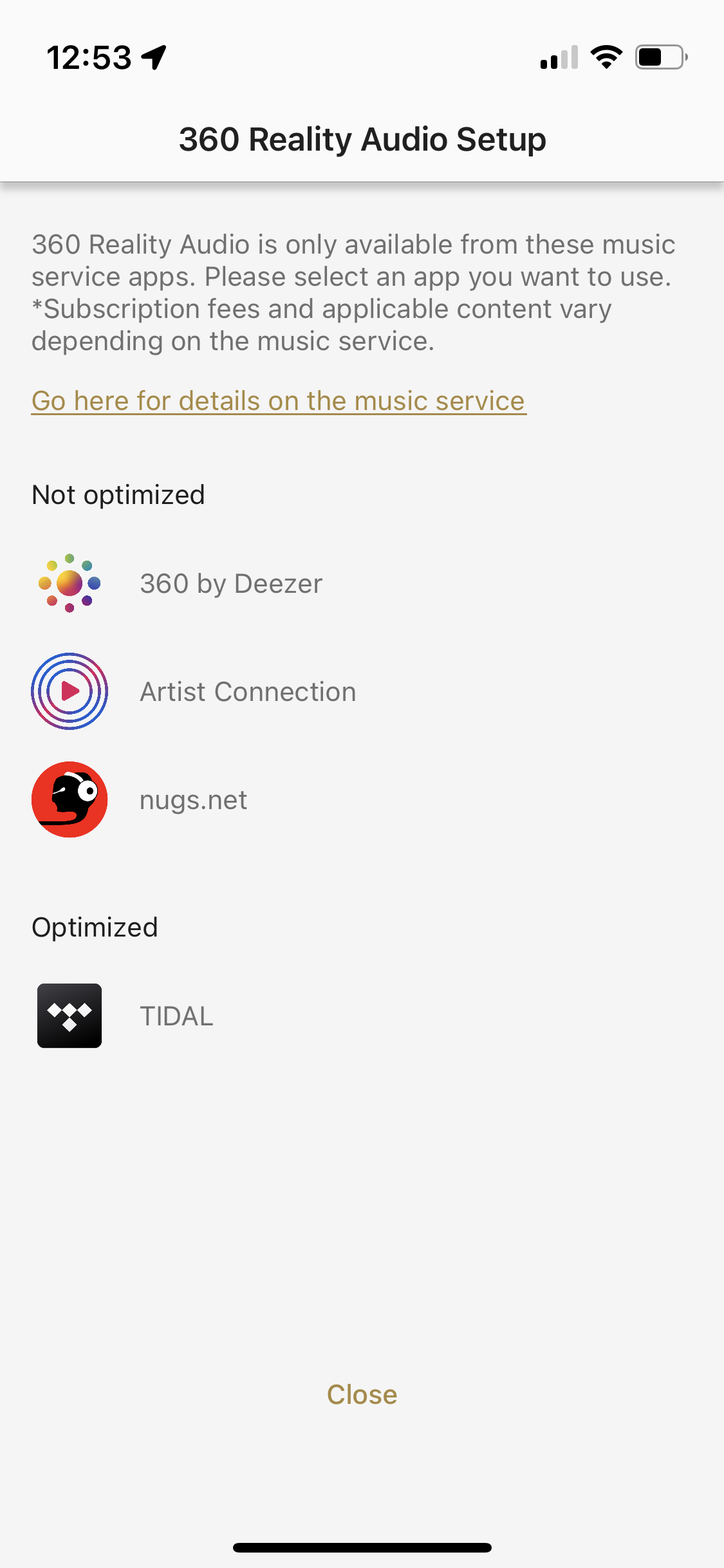The image size is (724, 1568).
Task: Select nugs.net music service
Action: click(x=362, y=800)
